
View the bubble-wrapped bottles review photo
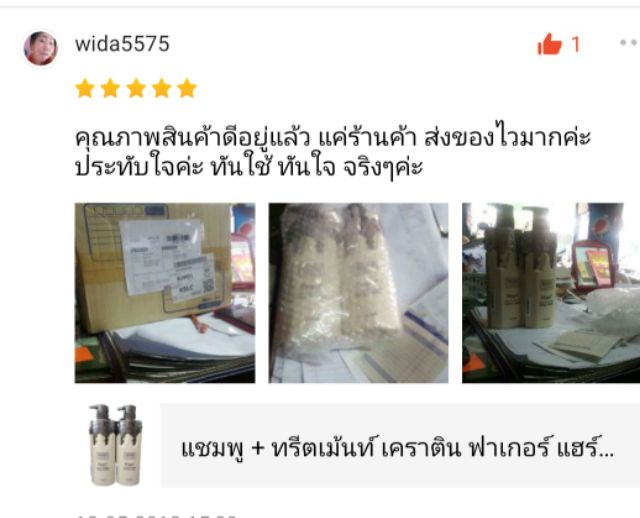point(358,293)
